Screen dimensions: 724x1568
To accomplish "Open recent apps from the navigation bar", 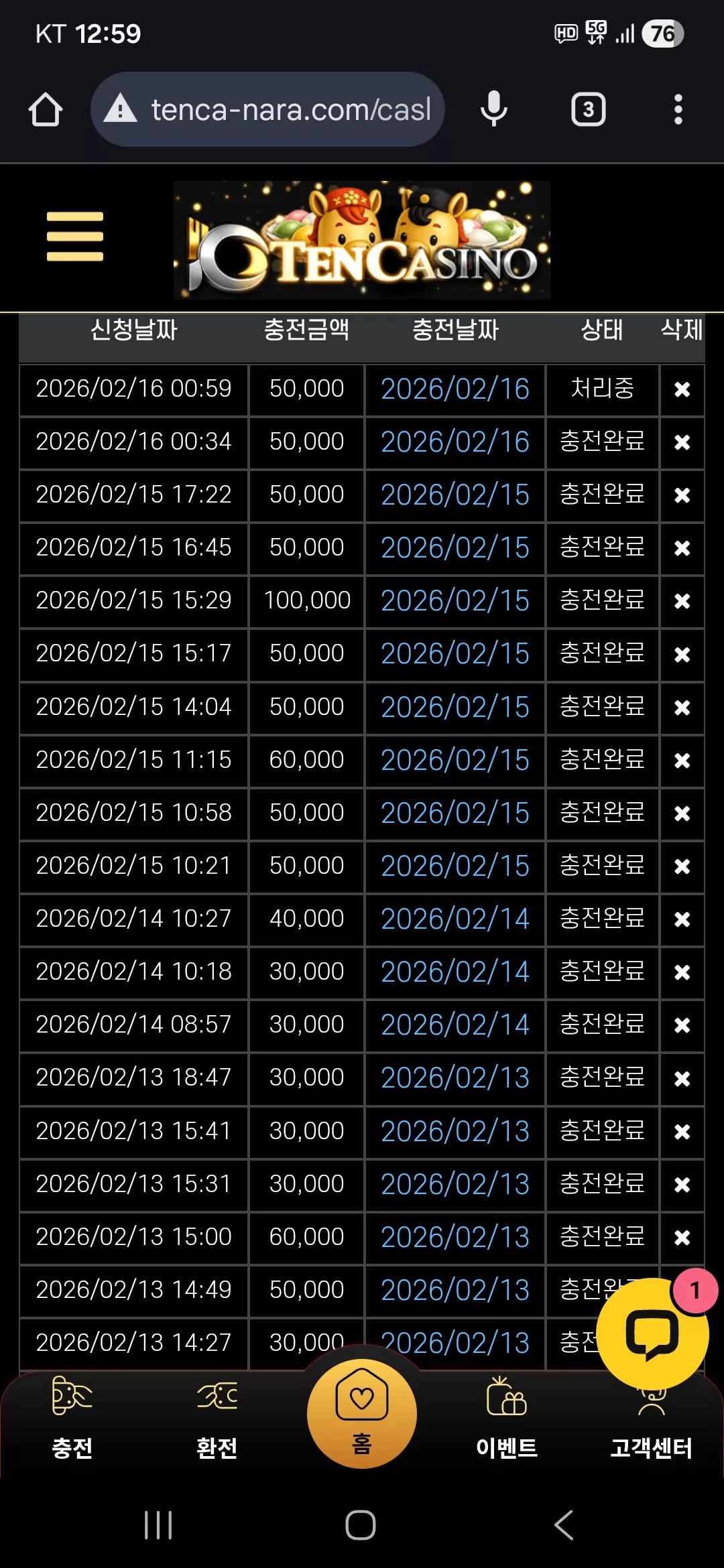I will point(158,1525).
